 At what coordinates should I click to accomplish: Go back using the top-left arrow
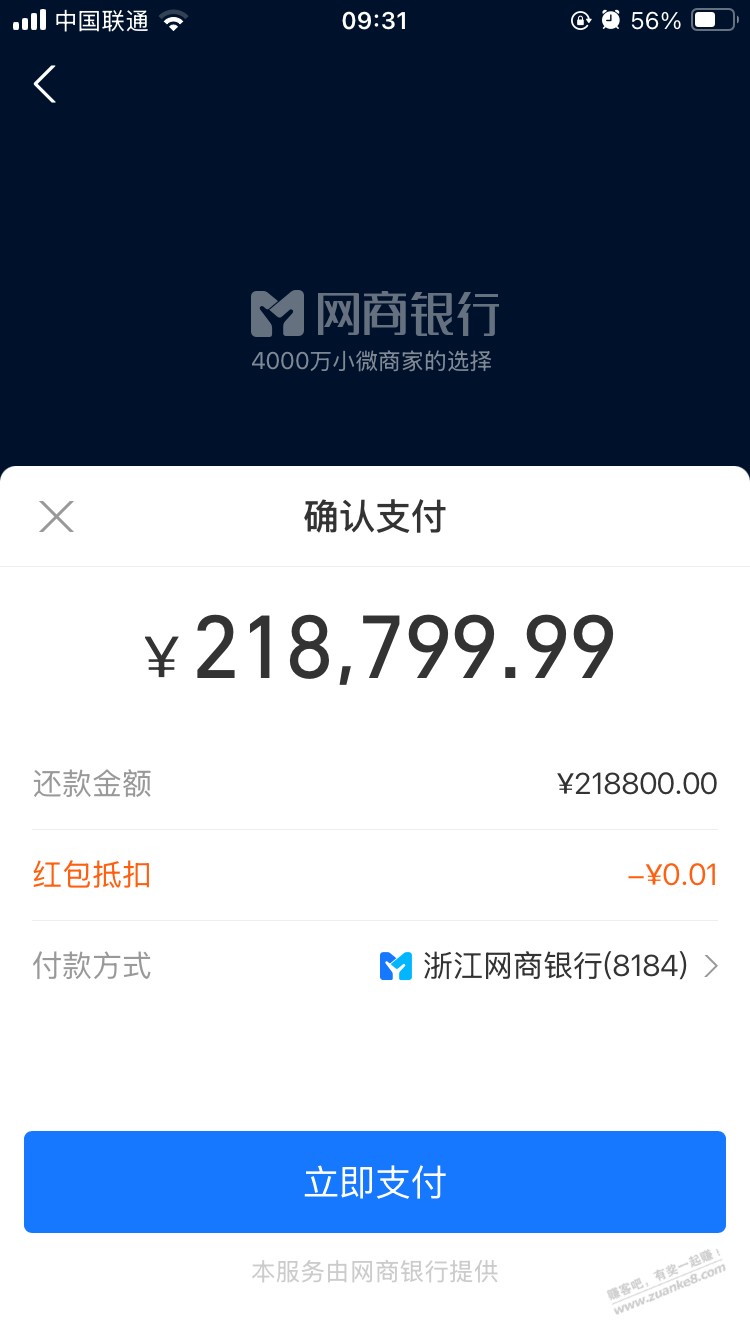click(45, 84)
